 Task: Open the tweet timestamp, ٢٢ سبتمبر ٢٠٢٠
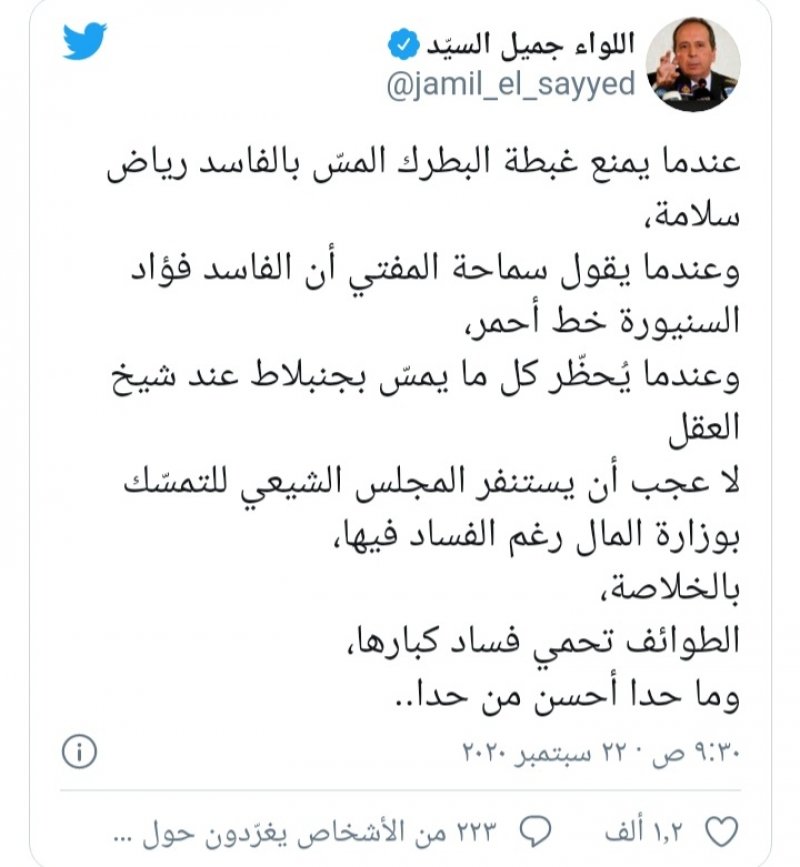click(x=602, y=751)
